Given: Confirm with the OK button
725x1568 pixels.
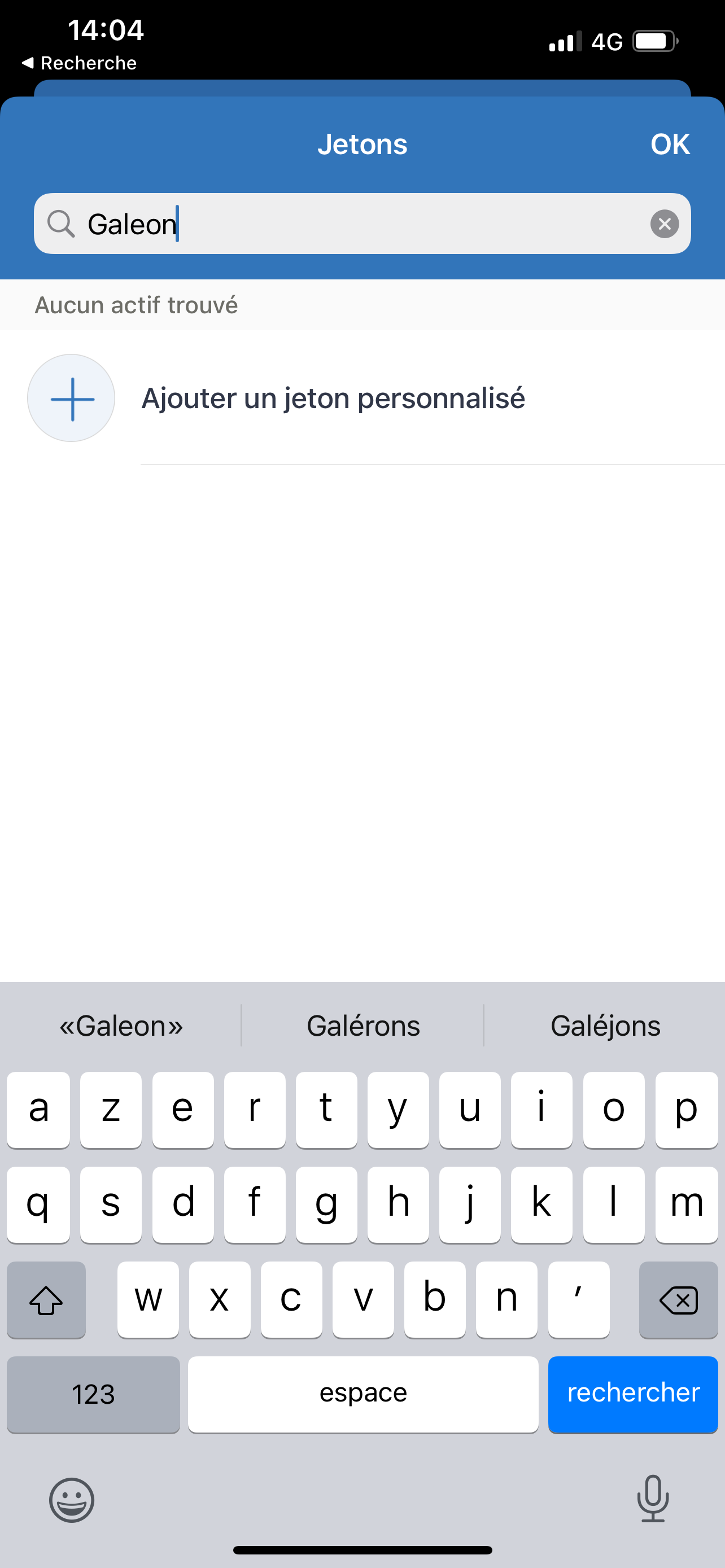Looking at the screenshot, I should point(670,144).
